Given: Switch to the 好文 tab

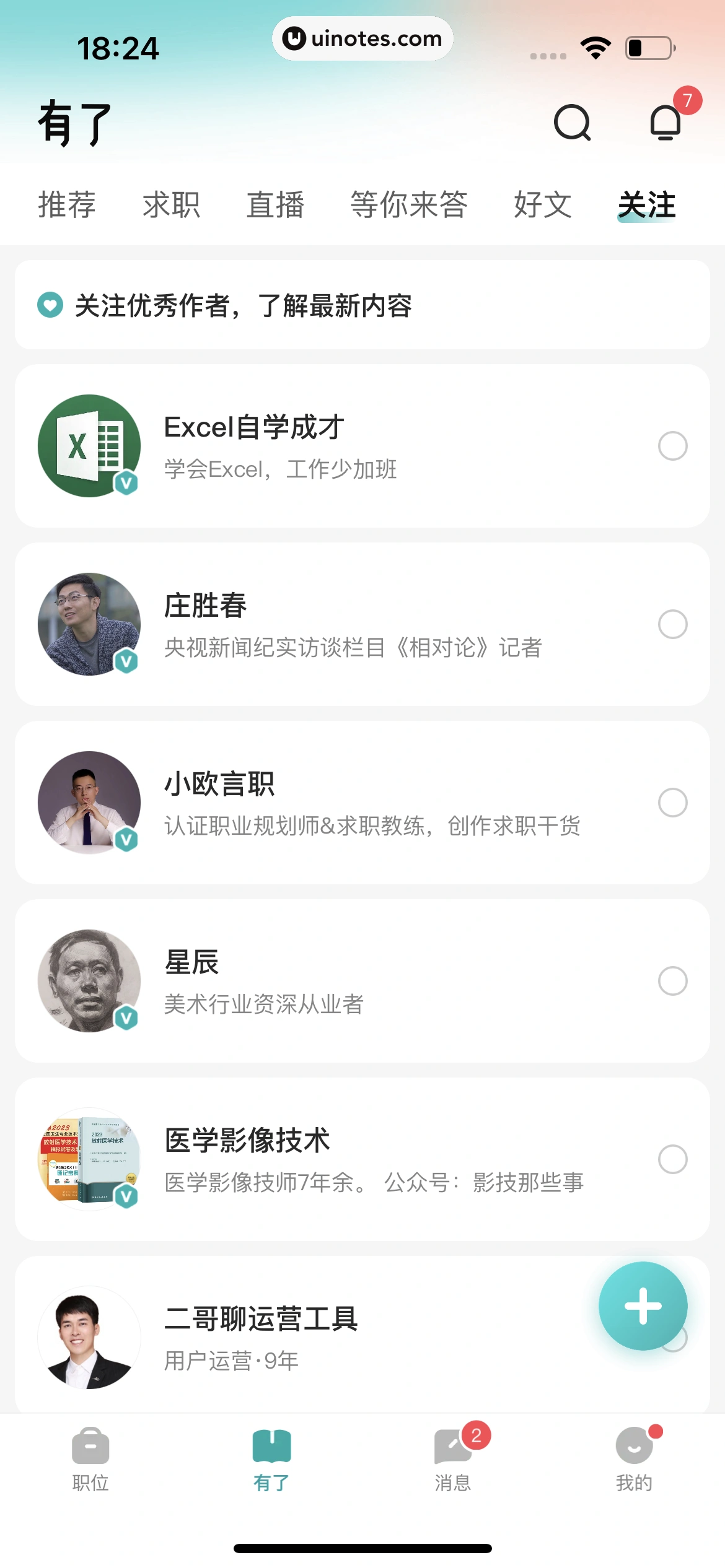Looking at the screenshot, I should click(542, 205).
